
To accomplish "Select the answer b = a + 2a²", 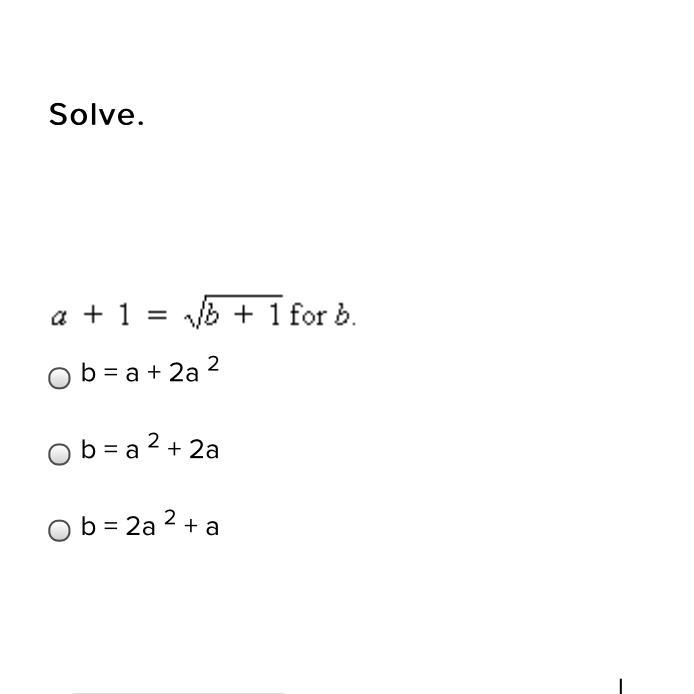I will 60,377.
